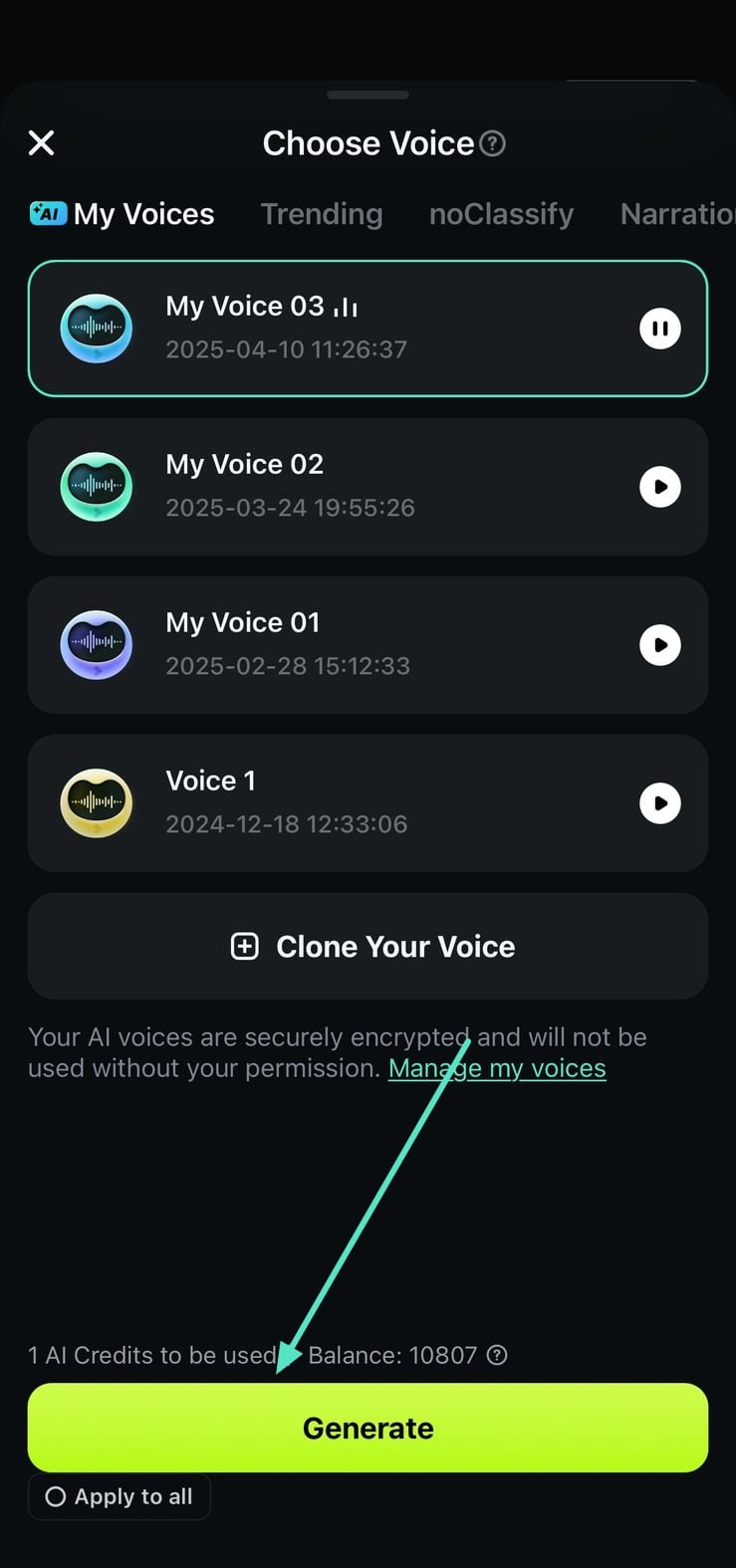Open the help icon beside Choose Voice
The image size is (736, 1568).
492,143
